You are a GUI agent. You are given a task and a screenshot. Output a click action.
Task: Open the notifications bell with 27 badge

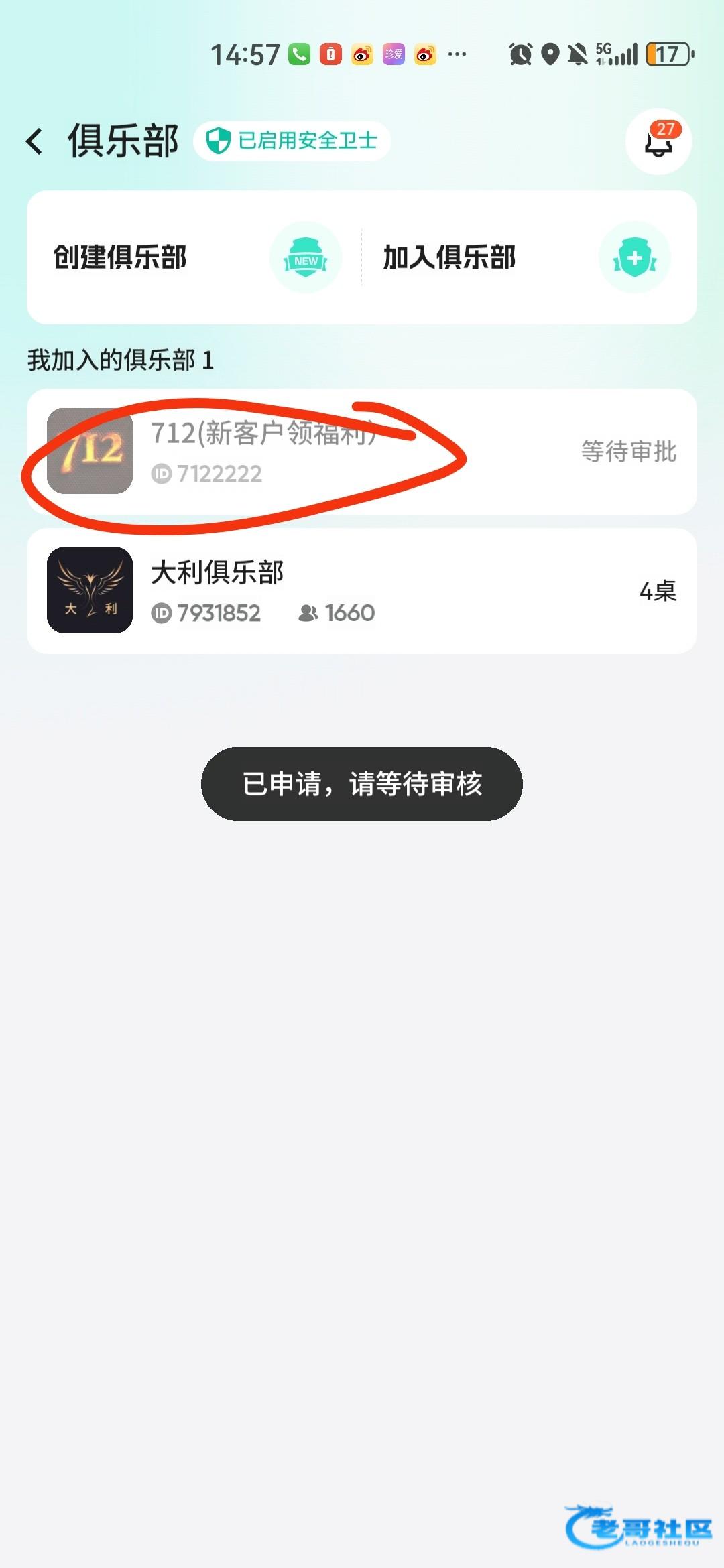click(x=658, y=141)
